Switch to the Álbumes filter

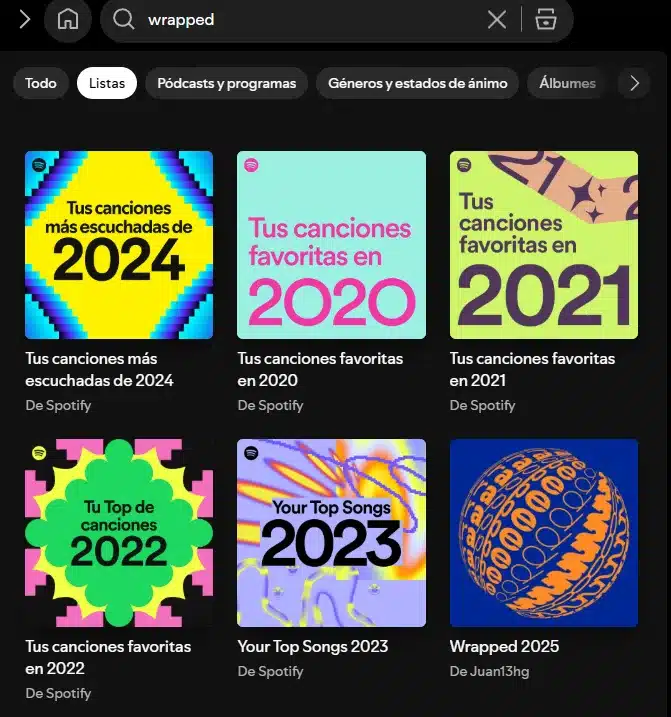tap(567, 83)
